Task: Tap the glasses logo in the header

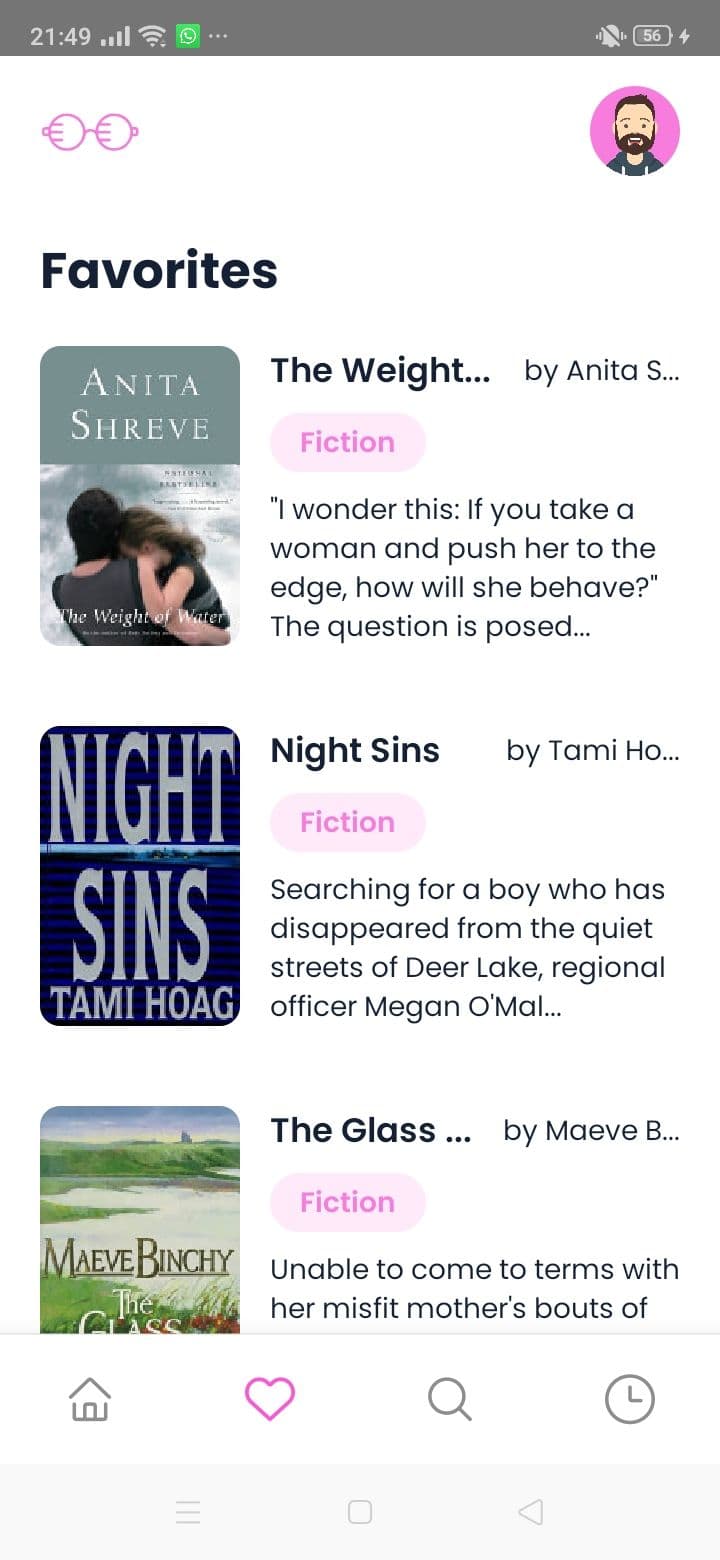Action: pyautogui.click(x=90, y=131)
